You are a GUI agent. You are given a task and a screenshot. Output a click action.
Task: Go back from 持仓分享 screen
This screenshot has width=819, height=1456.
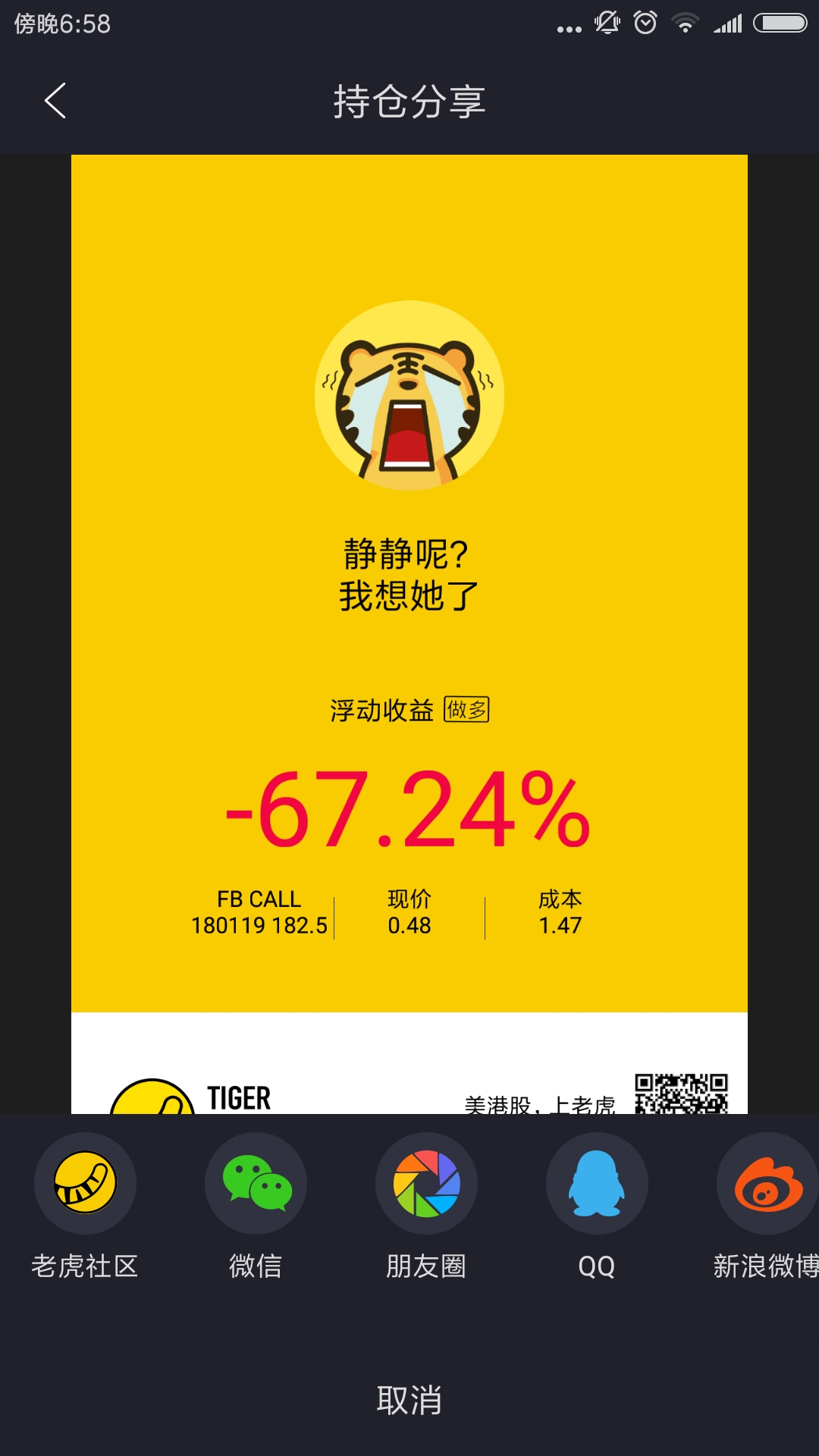coord(55,101)
